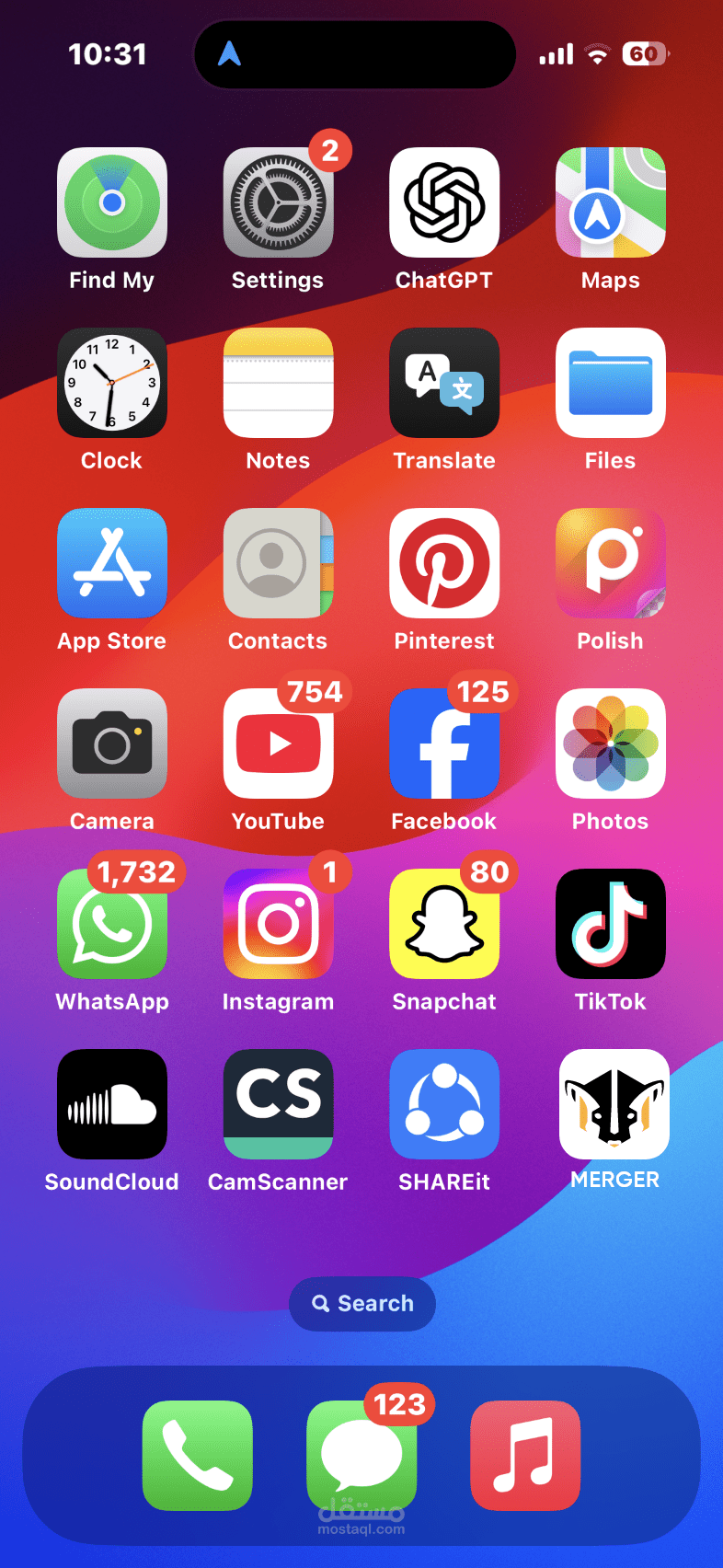Open Facebook
Viewport: 723px width, 1568px height.
(x=444, y=744)
